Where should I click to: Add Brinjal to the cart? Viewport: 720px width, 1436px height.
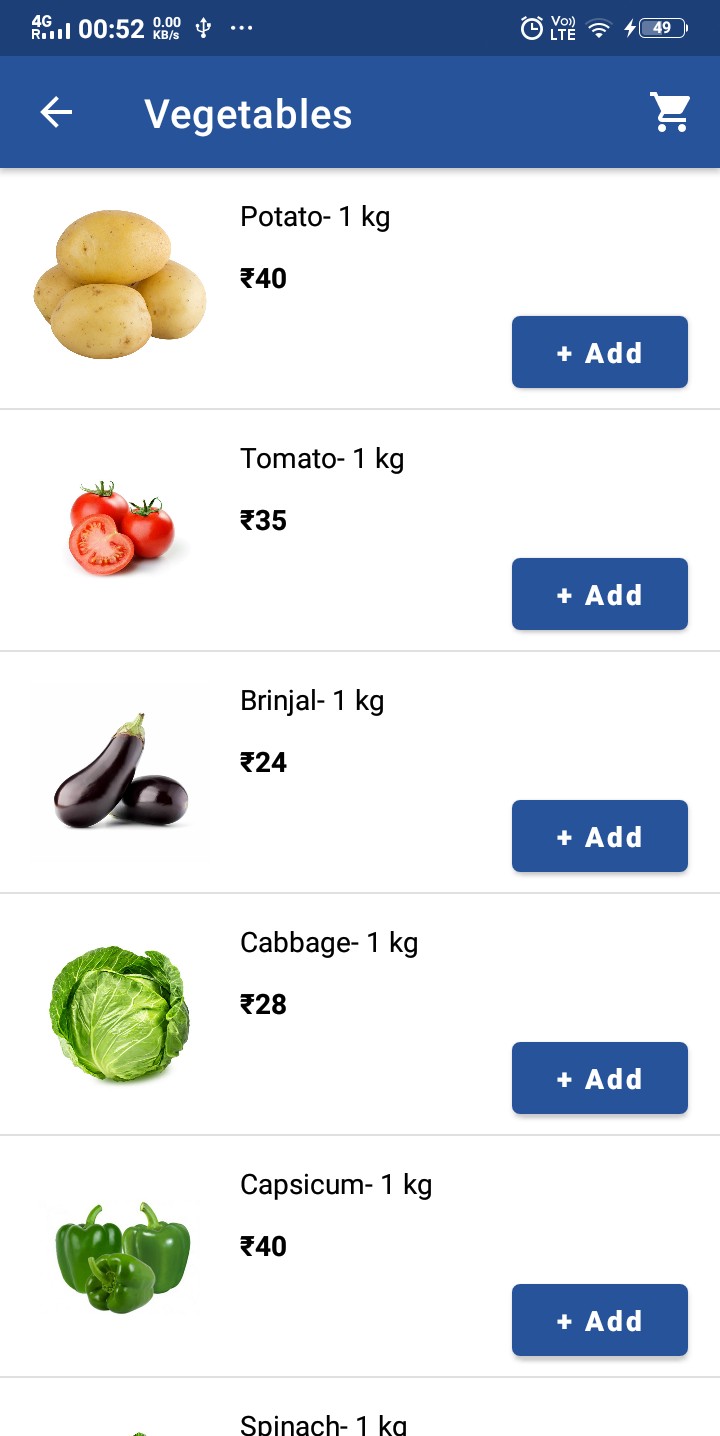(x=599, y=836)
